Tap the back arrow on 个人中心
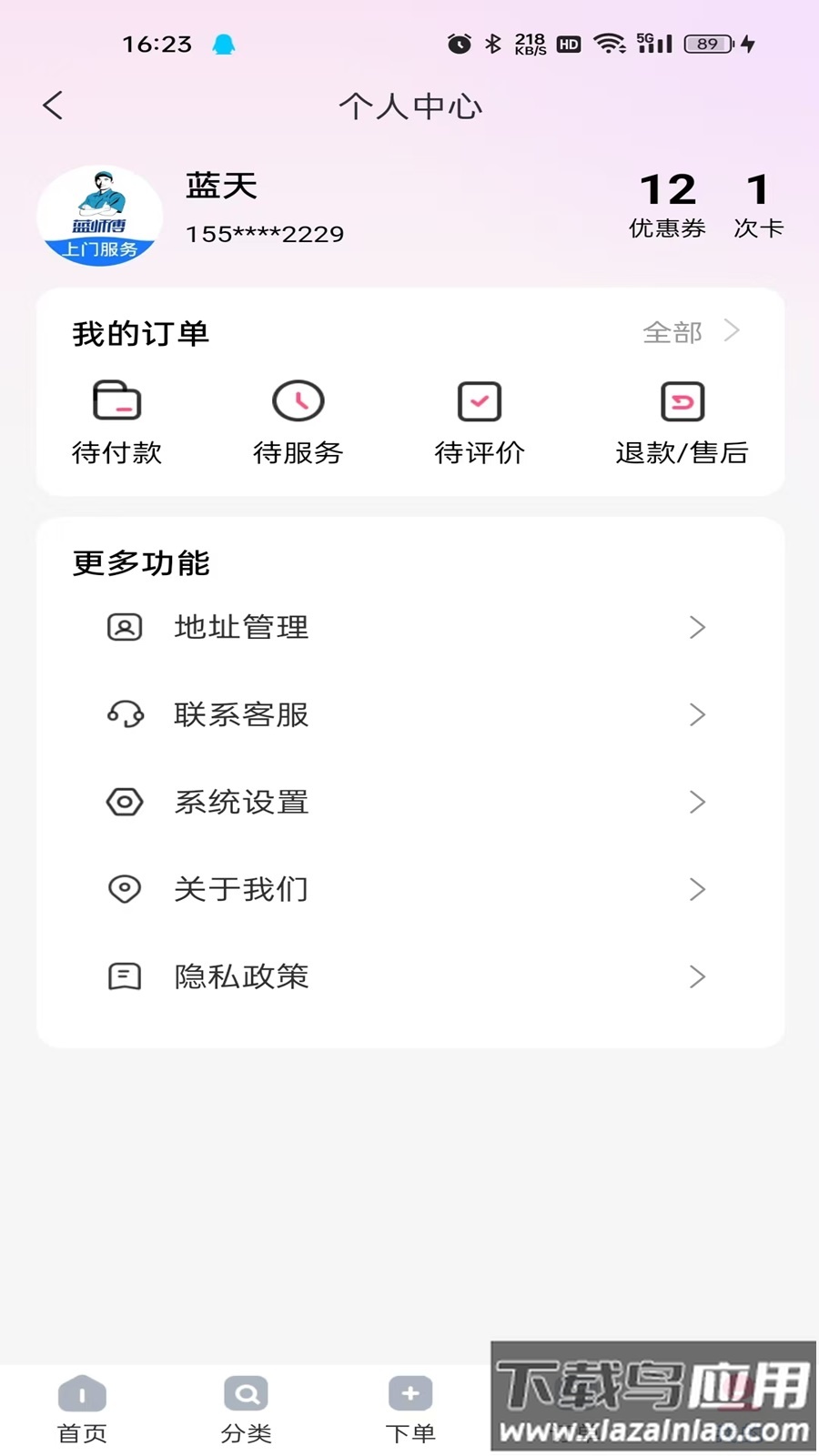This screenshot has width=819, height=1456. [x=53, y=105]
